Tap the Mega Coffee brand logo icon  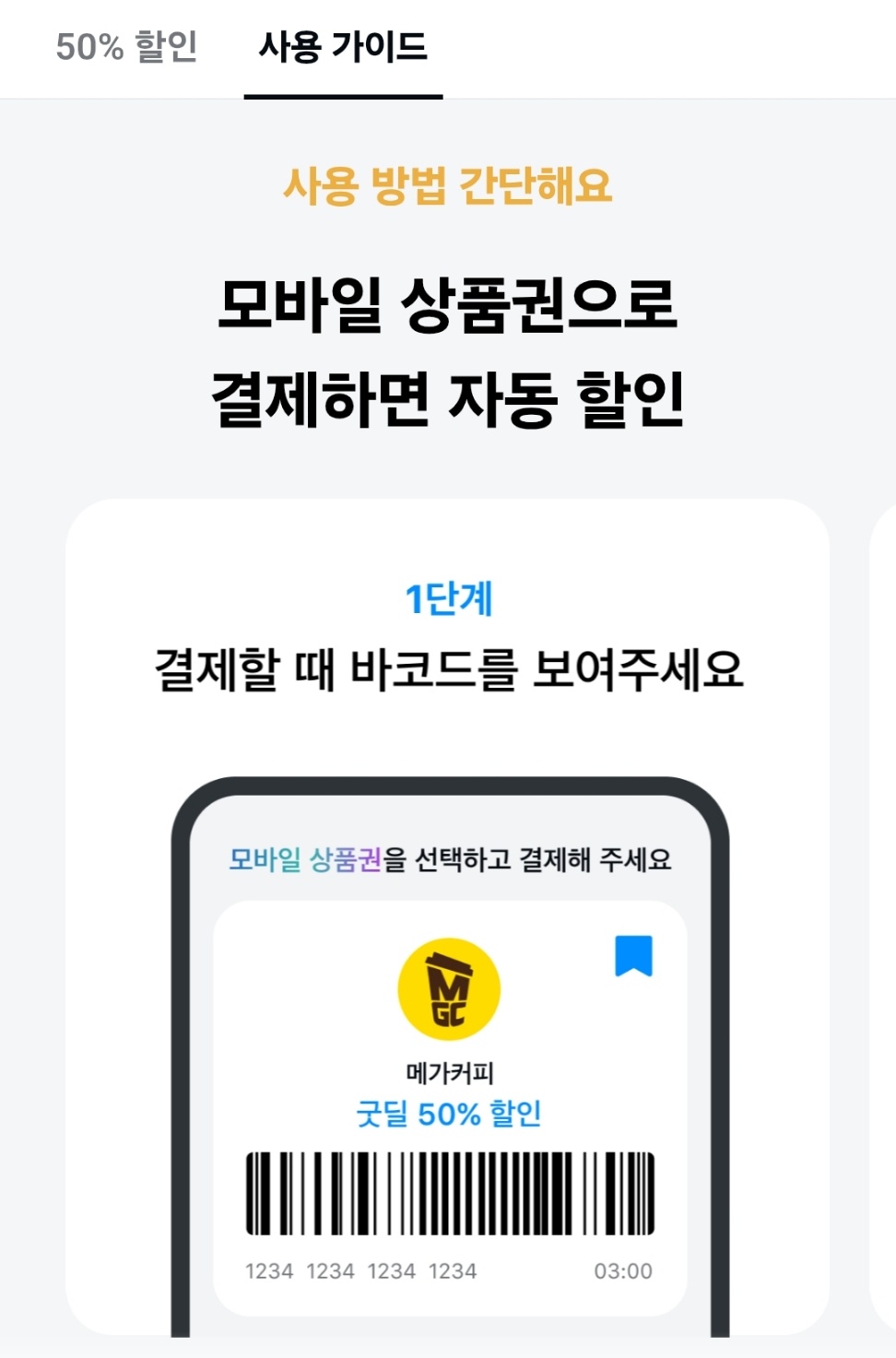pos(448,986)
